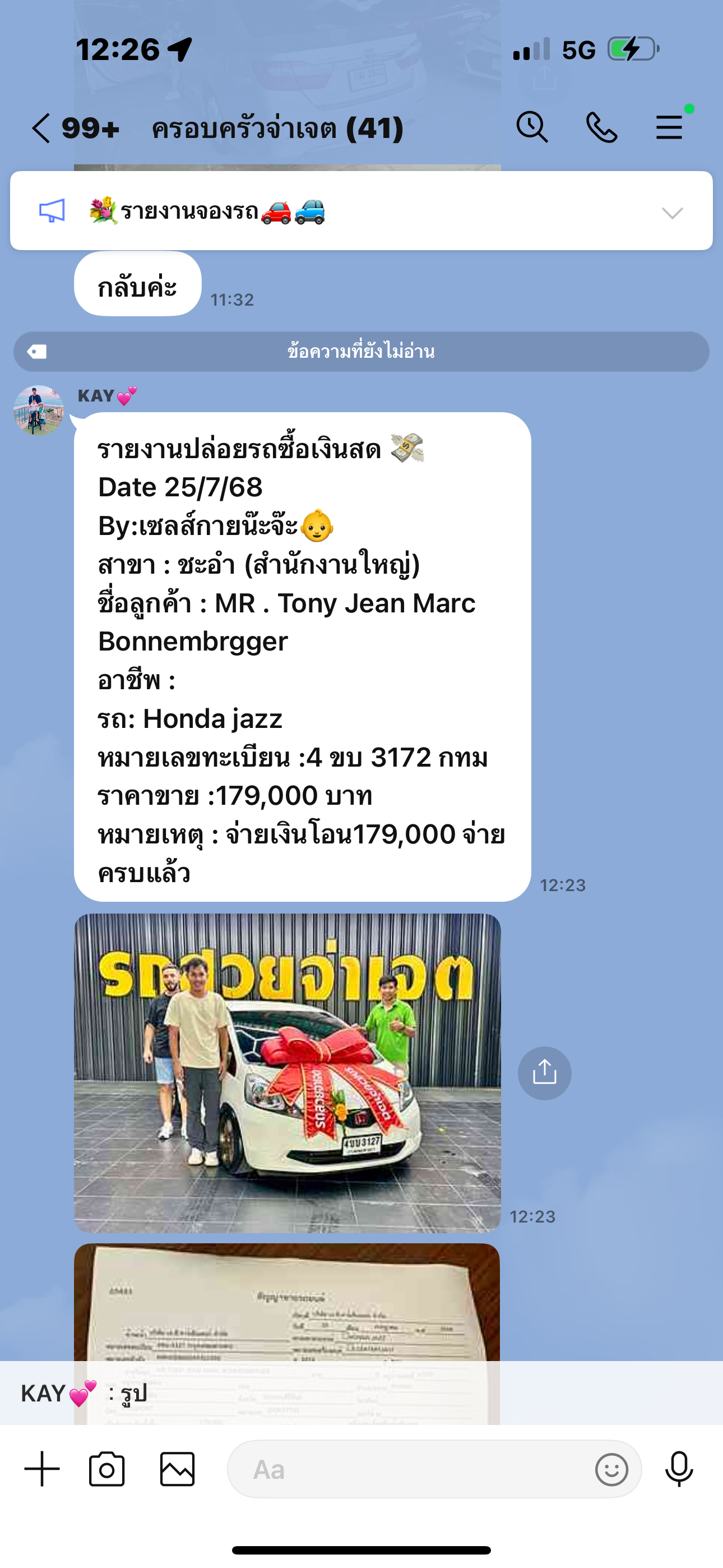This screenshot has height=1568, width=723.
Task: Record a voice message
Action: [679, 1469]
